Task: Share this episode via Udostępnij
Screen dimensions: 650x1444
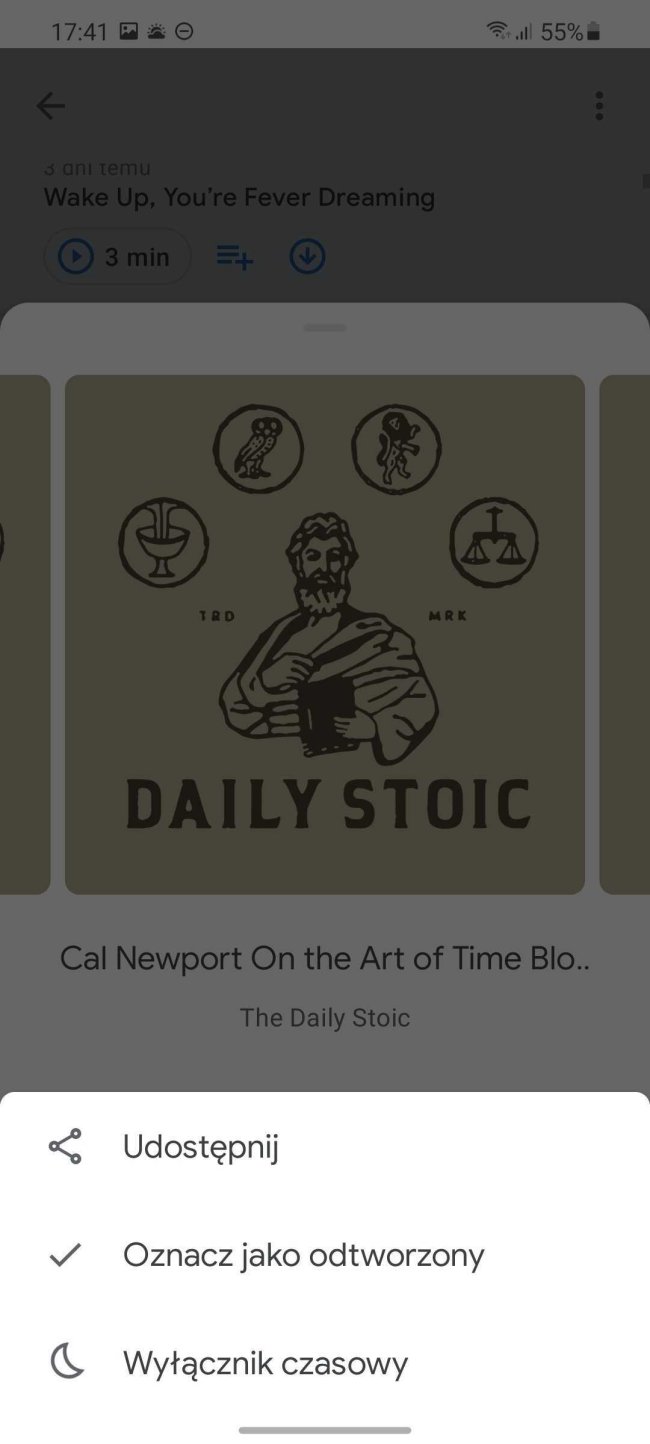Action: [x=200, y=1146]
